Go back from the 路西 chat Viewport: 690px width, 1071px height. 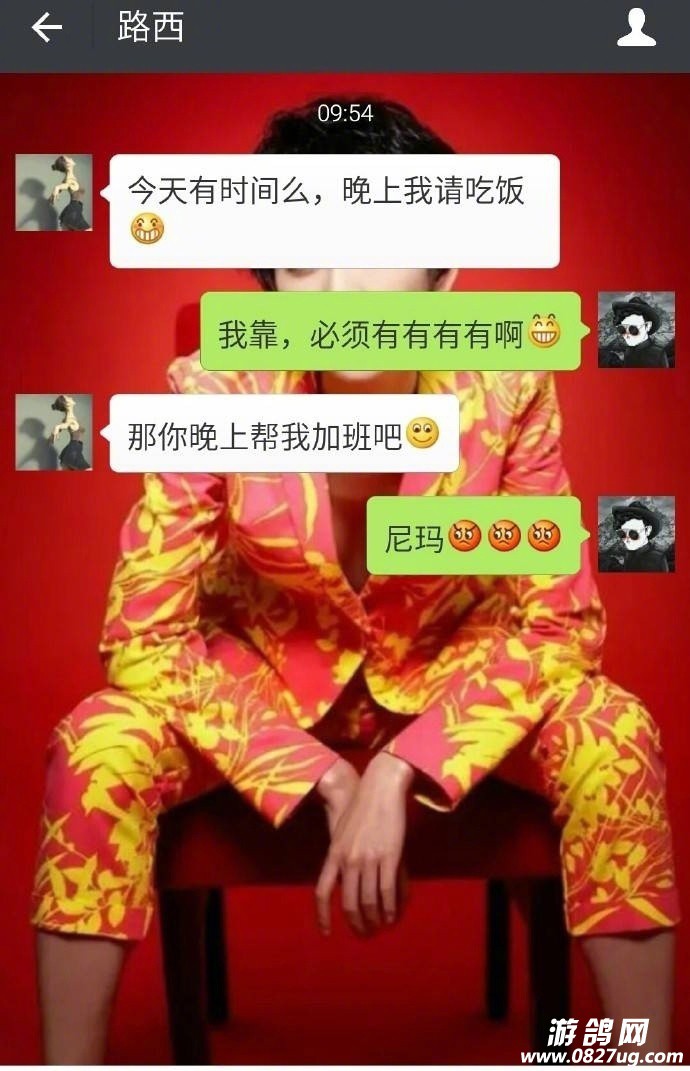pos(46,28)
